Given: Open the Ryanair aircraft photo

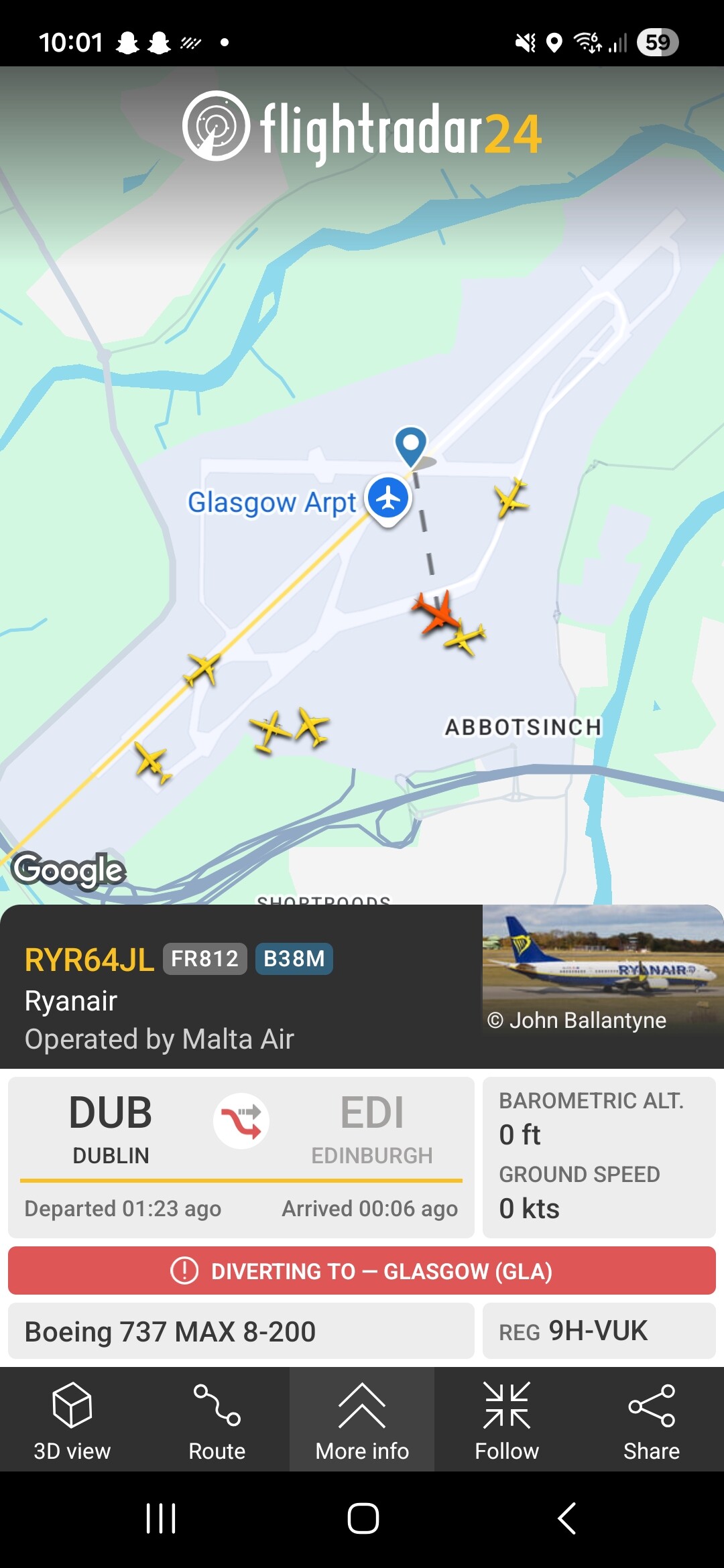Looking at the screenshot, I should coord(603,969).
